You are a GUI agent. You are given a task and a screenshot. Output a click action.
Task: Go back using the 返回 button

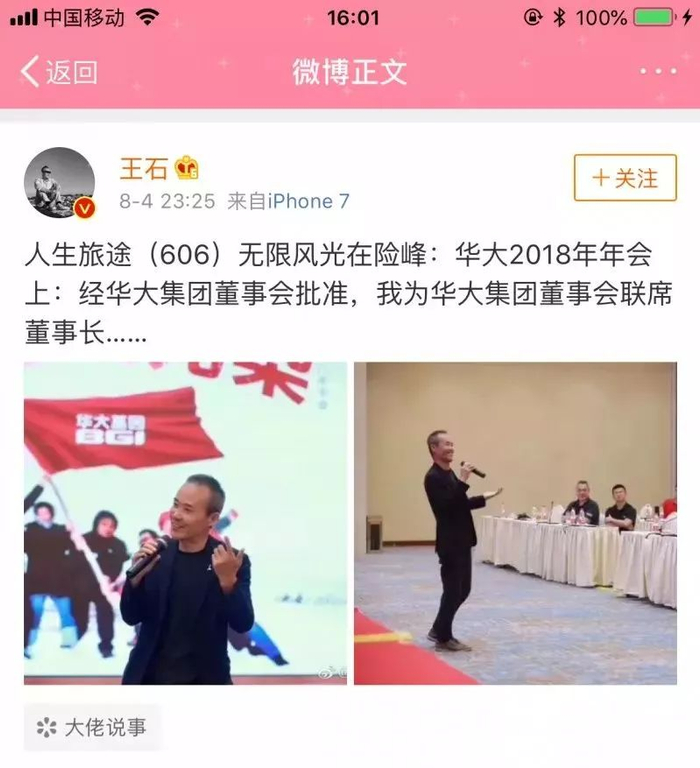(59, 72)
